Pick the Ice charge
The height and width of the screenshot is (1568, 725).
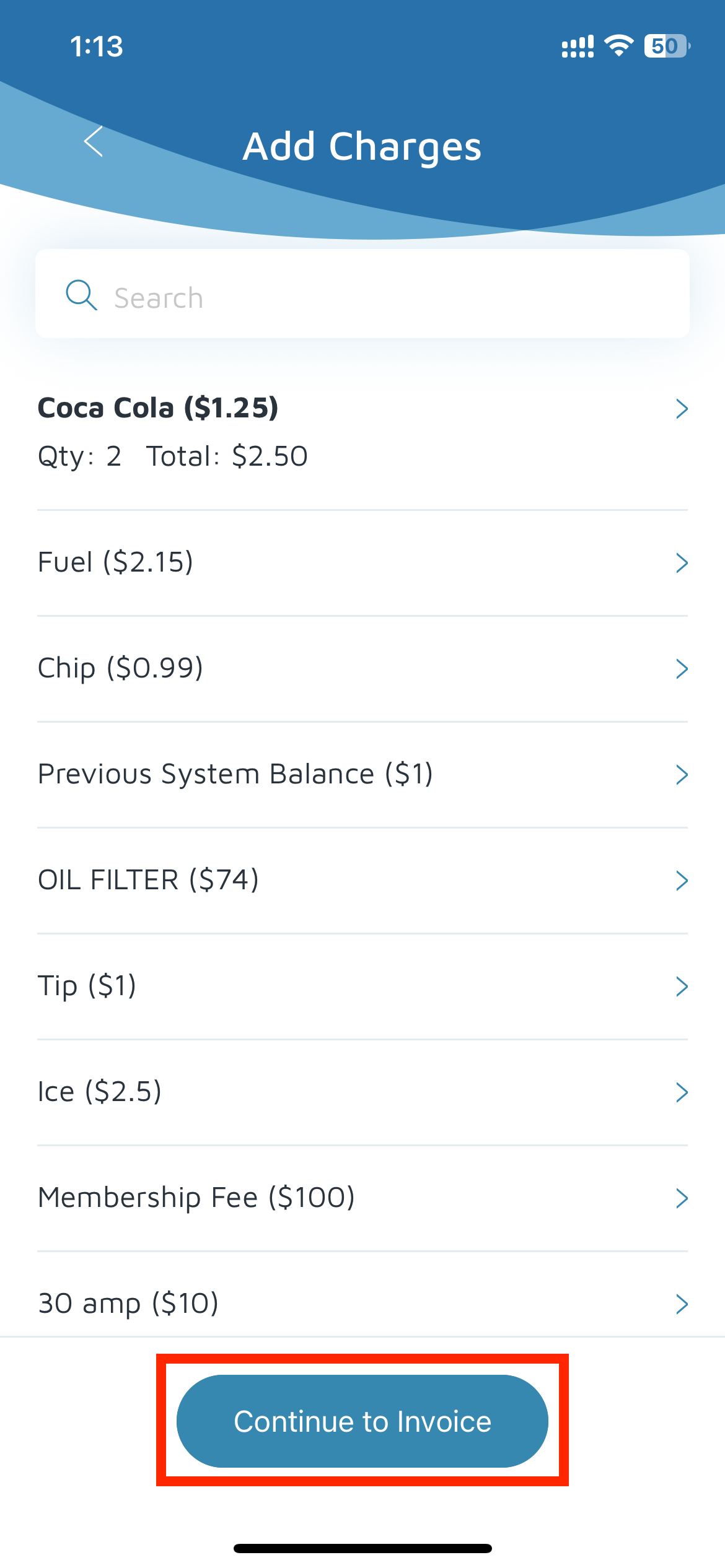(x=362, y=1092)
